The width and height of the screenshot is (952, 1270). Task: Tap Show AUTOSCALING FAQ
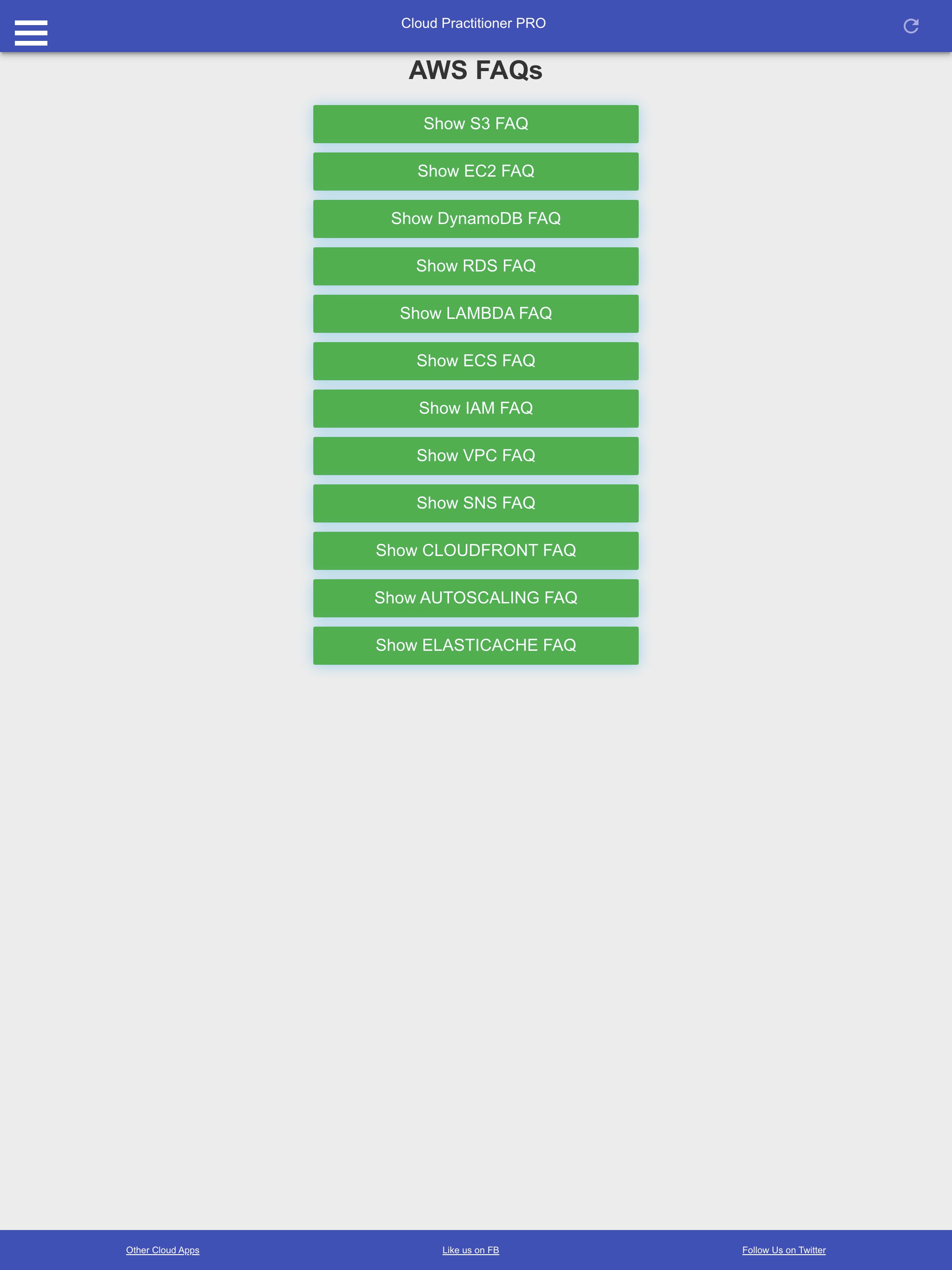pos(476,598)
